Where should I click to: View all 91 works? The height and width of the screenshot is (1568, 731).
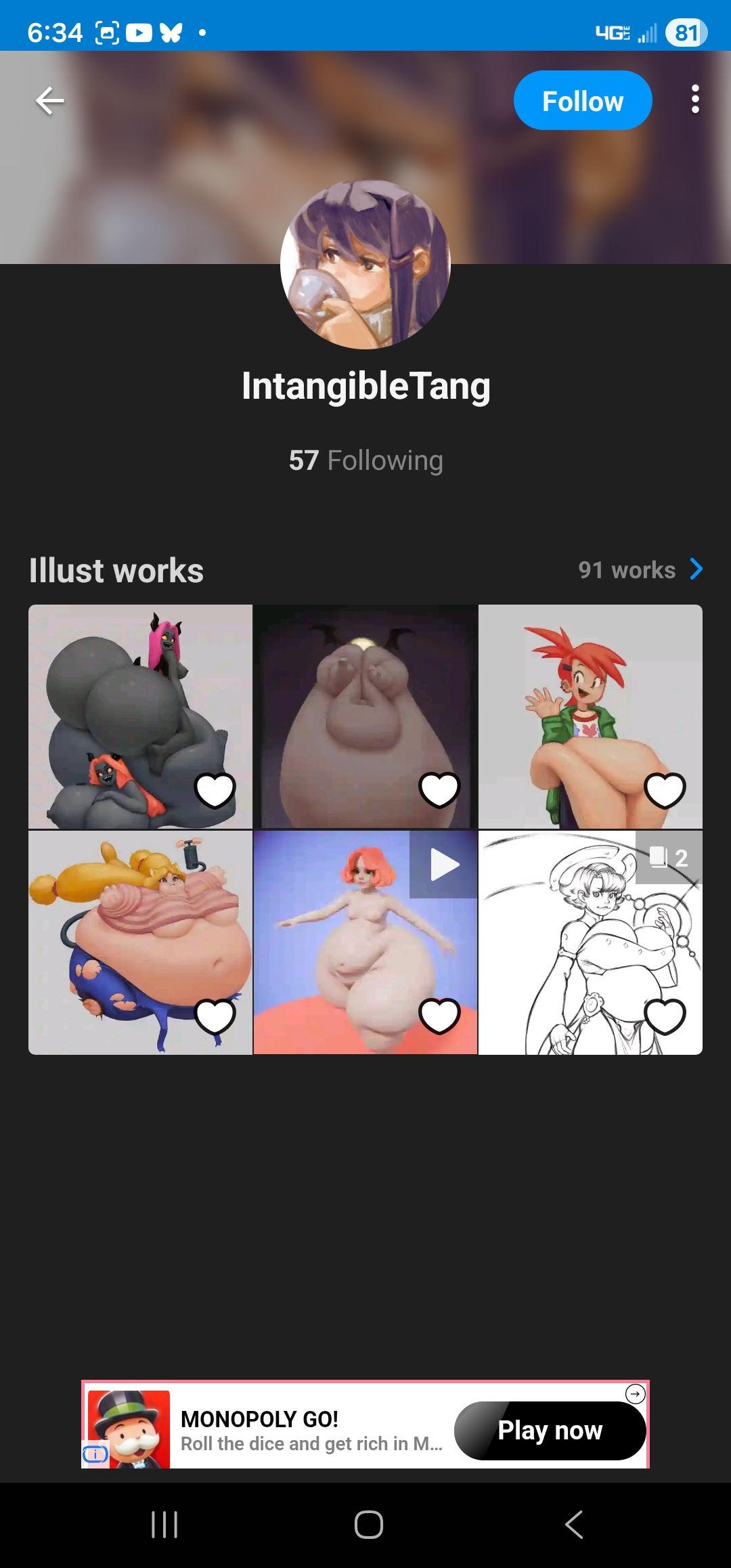click(x=640, y=570)
